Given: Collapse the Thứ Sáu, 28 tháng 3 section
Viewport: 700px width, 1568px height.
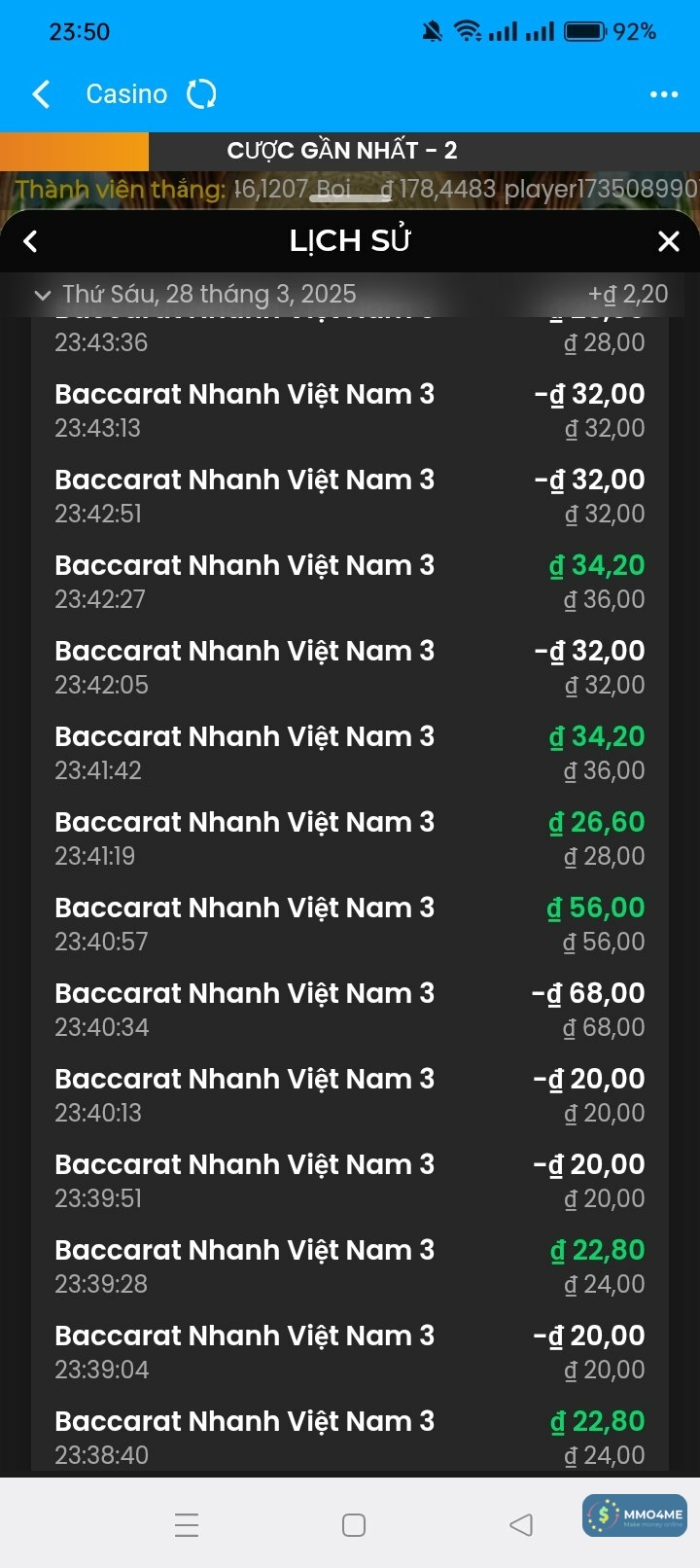Looking at the screenshot, I should click(43, 295).
